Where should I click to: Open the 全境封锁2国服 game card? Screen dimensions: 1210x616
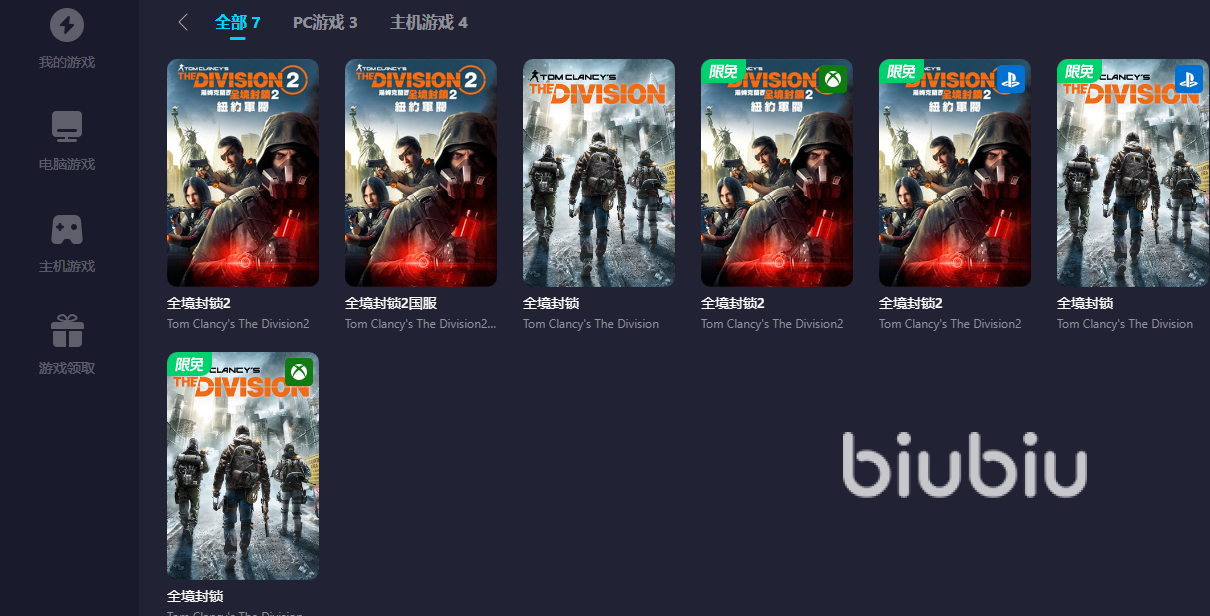point(421,173)
